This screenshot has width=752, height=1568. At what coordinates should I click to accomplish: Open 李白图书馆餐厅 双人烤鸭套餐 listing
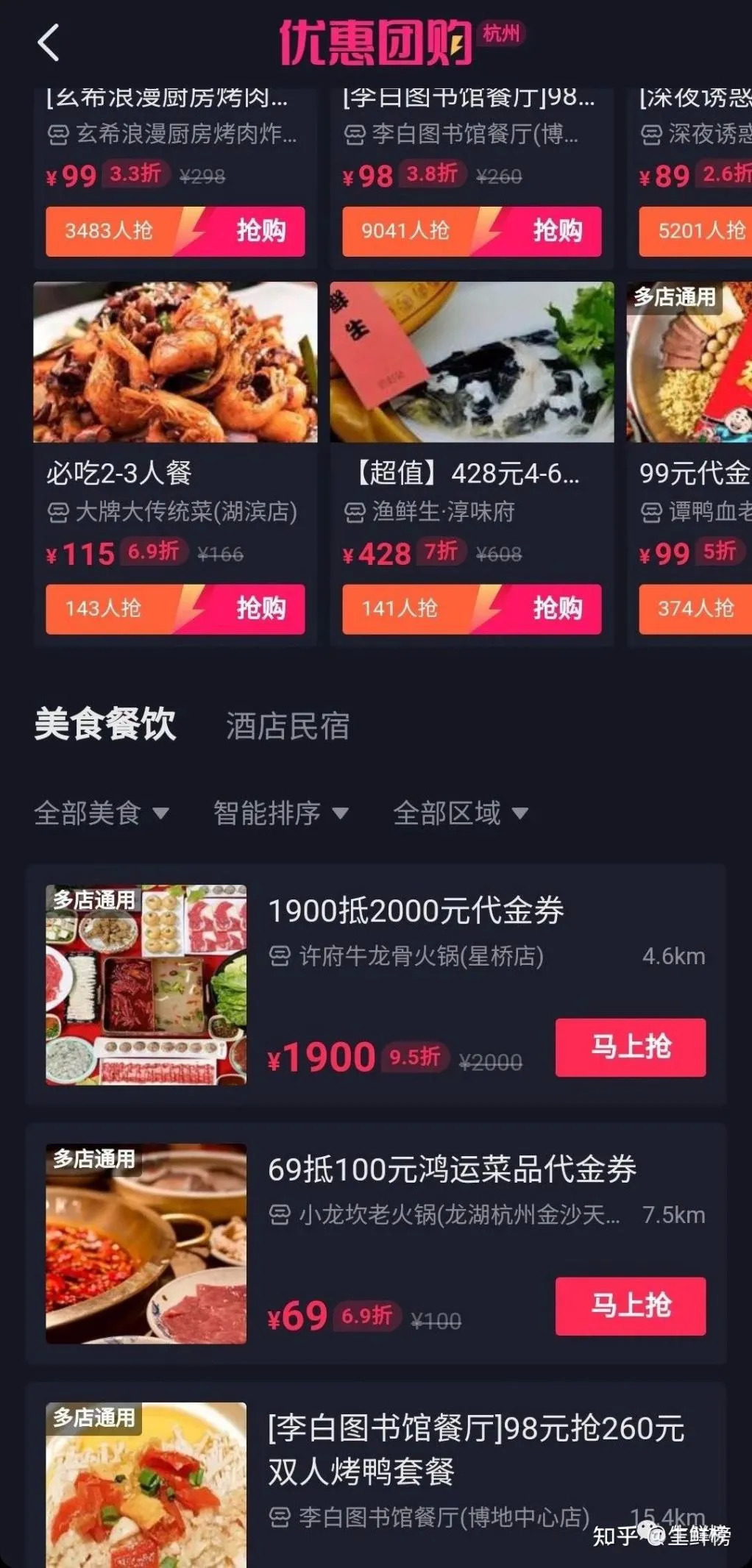(x=475, y=1449)
